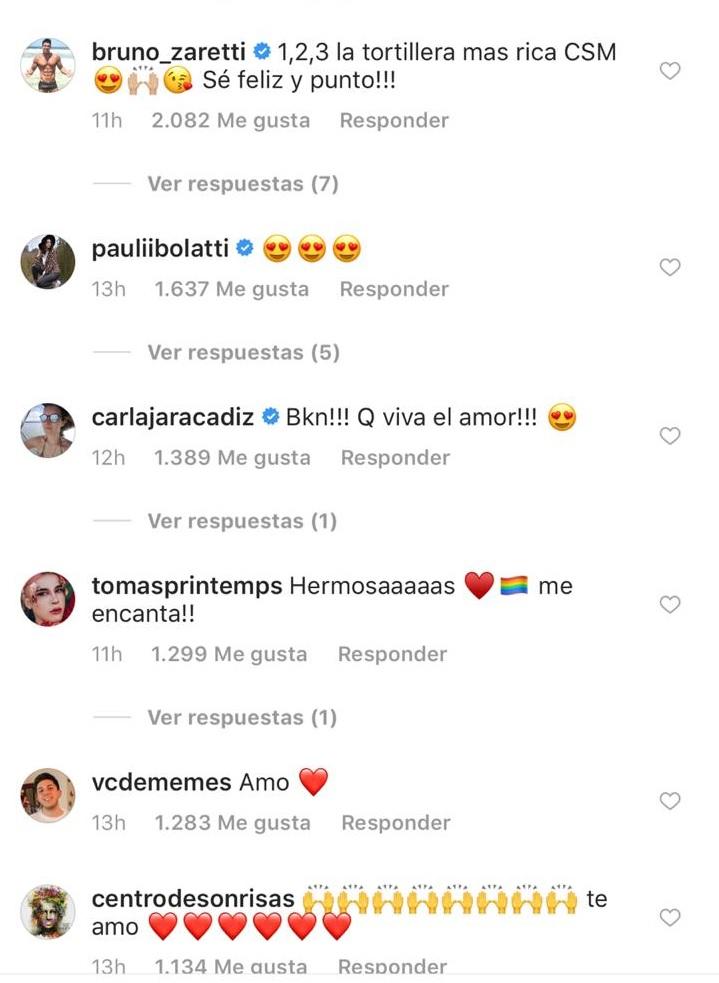Visit carlajaracadiz's profile via avatar
This screenshot has height=983, width=719.
click(48, 430)
